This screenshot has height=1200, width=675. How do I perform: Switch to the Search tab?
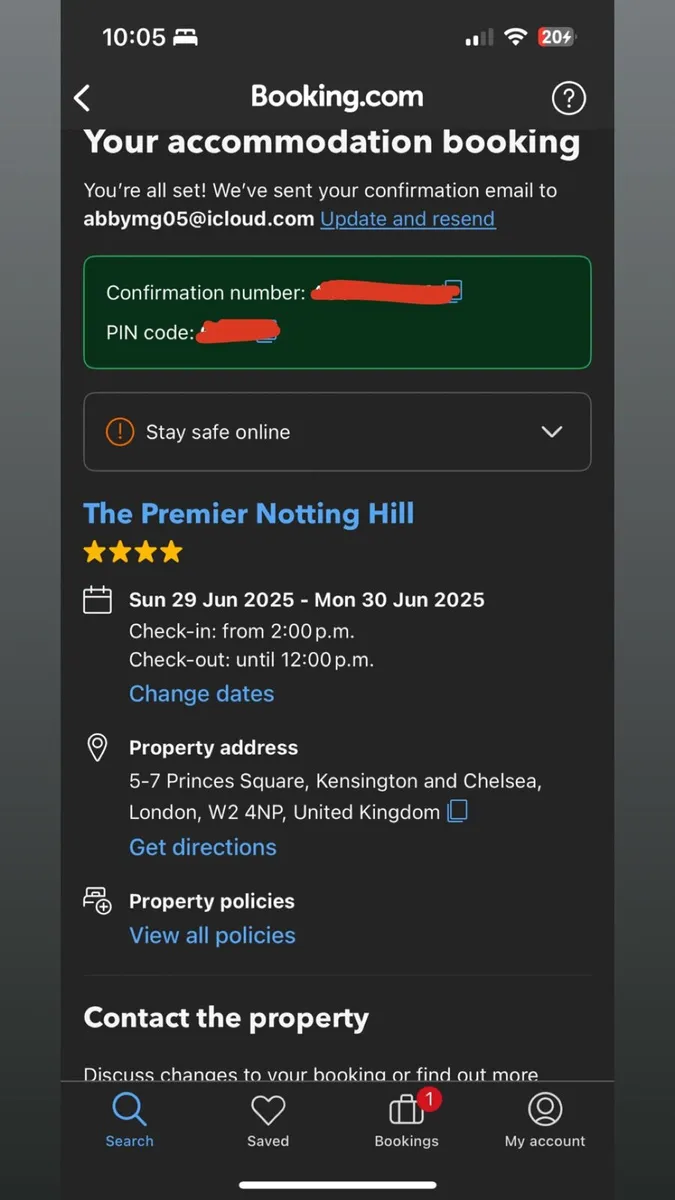(129, 1120)
